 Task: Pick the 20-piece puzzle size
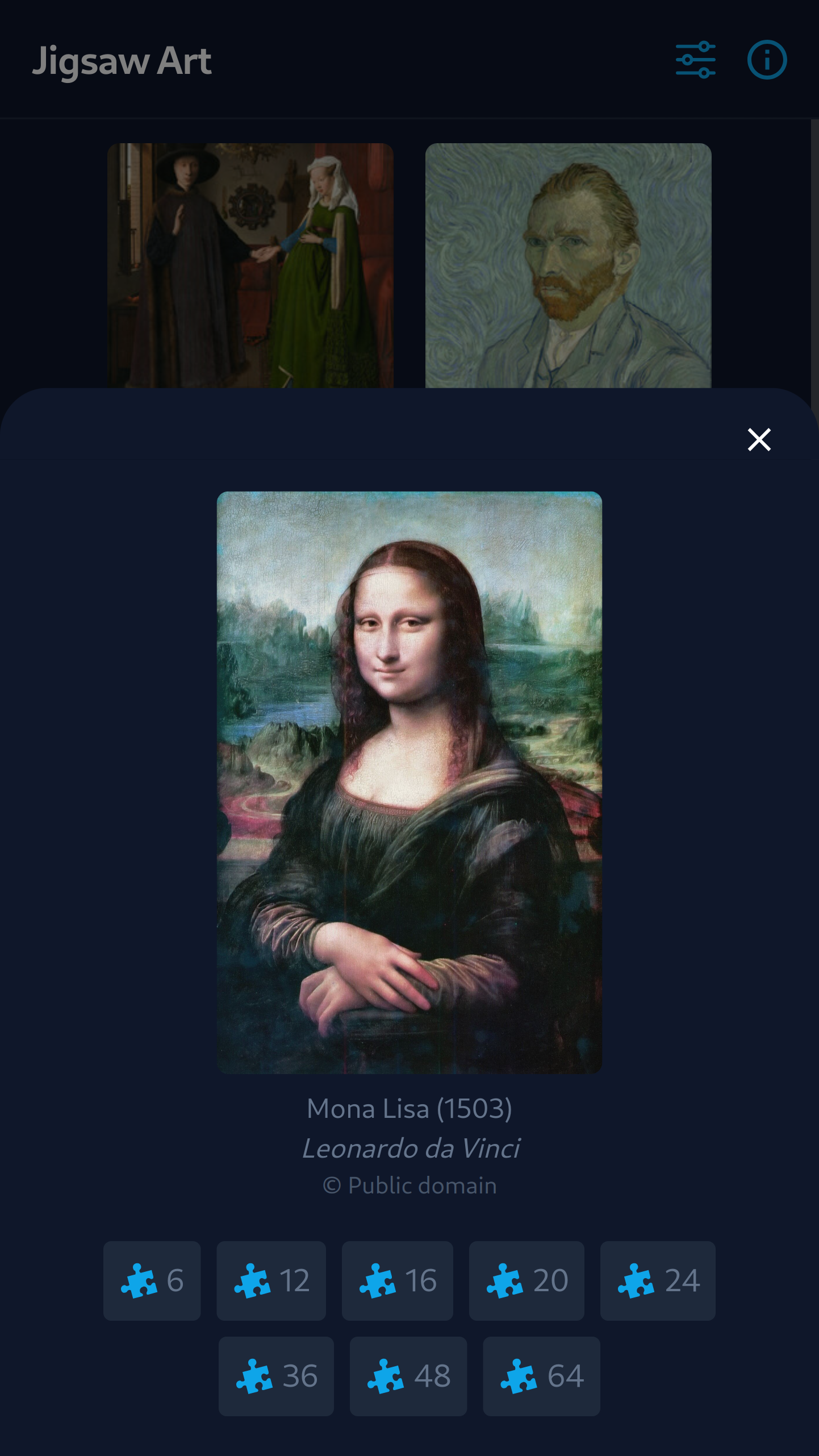(x=526, y=1280)
